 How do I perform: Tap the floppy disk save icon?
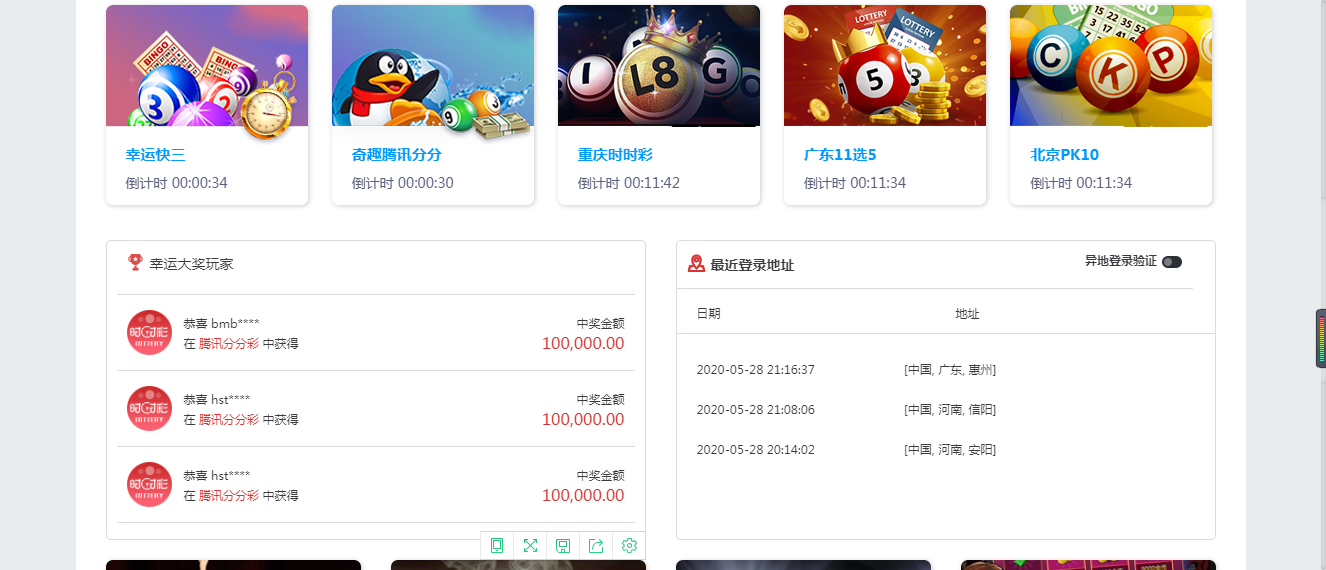click(563, 545)
